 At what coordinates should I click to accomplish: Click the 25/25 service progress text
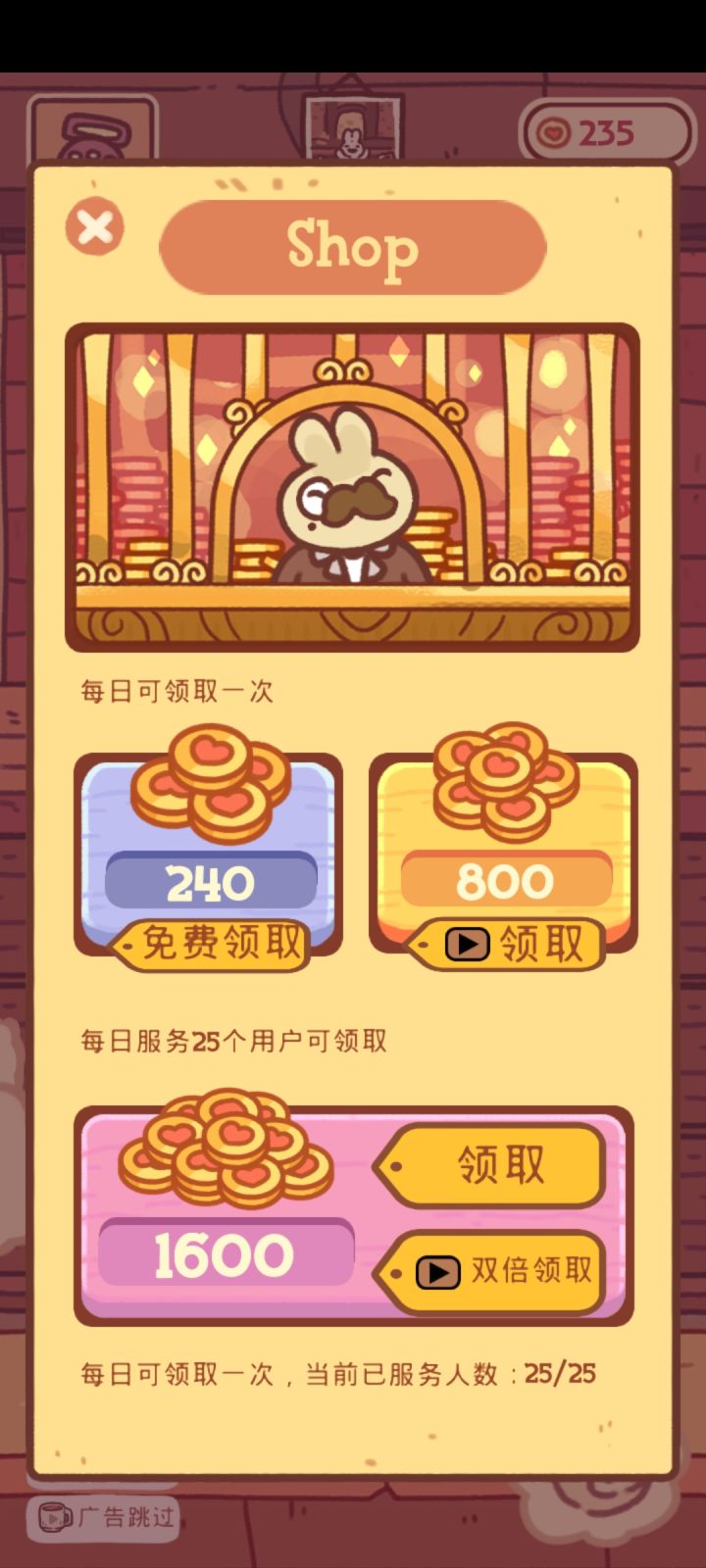click(560, 1375)
